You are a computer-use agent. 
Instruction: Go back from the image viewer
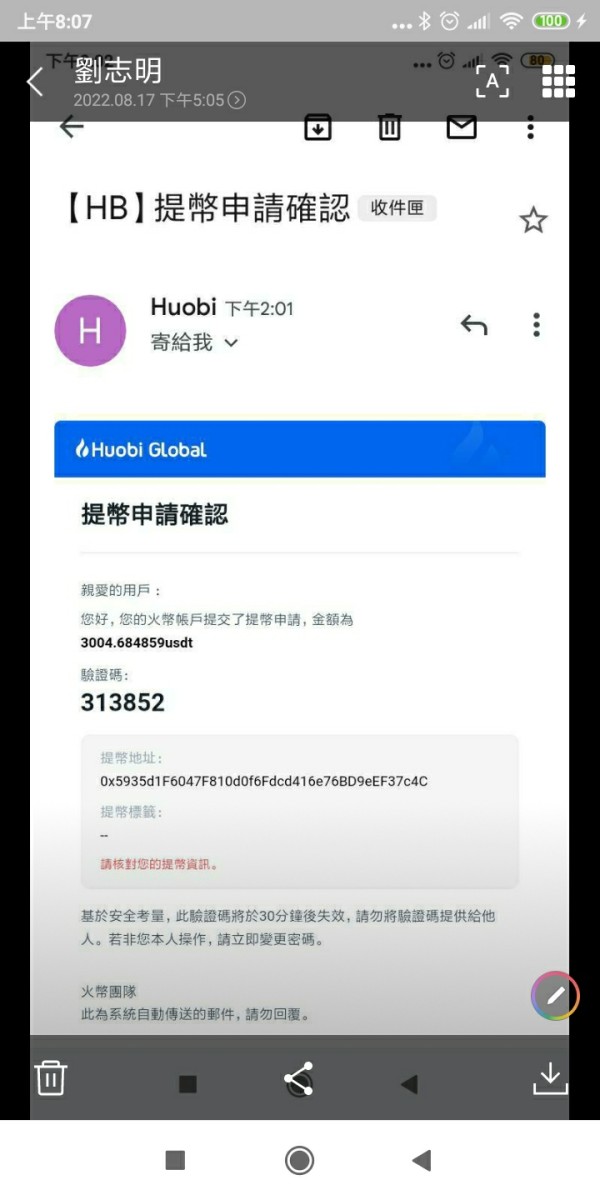pyautogui.click(x=35, y=82)
